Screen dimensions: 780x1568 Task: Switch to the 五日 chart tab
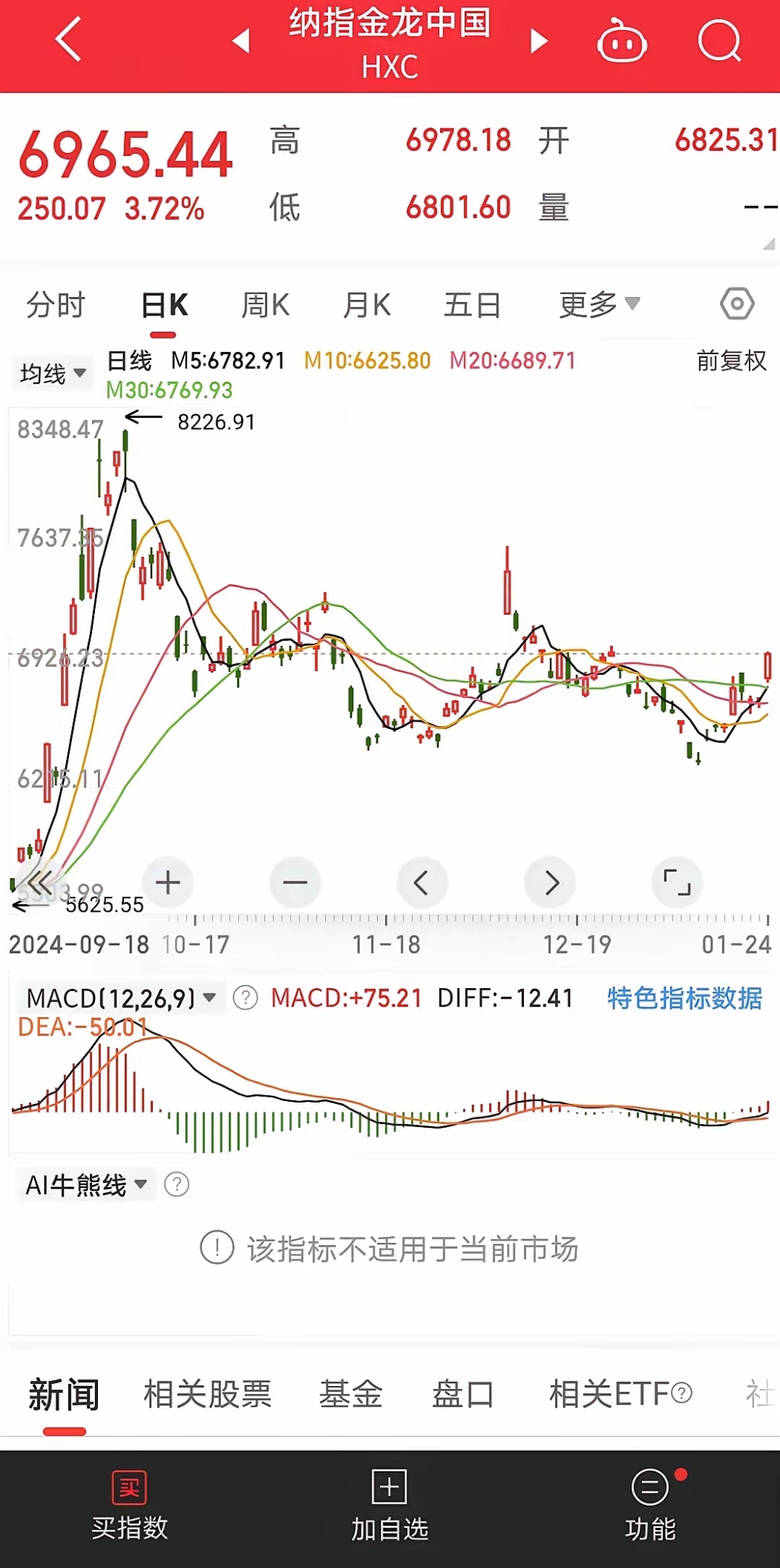coord(472,305)
